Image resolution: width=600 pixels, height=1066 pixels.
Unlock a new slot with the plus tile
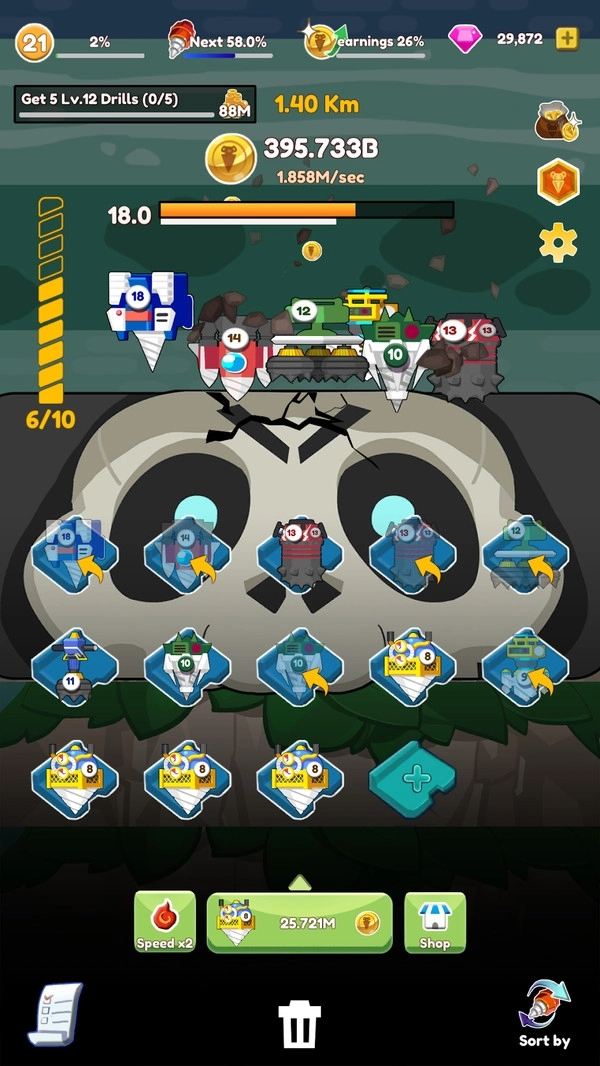[x=413, y=779]
